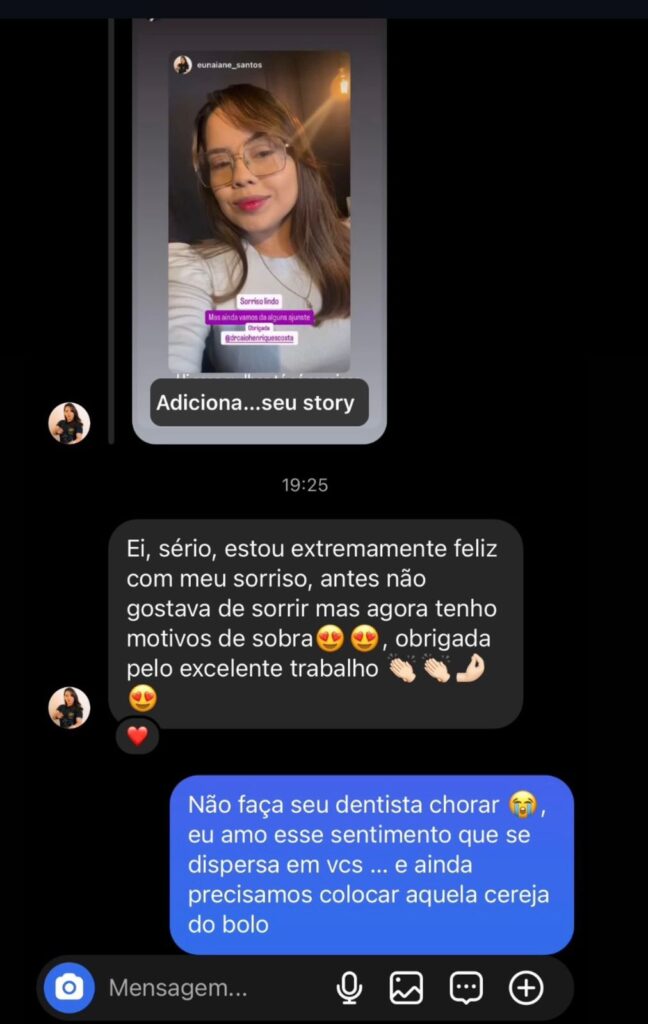The width and height of the screenshot is (648, 1024).
Task: Open the plus more-options icon
Action: coord(526,988)
